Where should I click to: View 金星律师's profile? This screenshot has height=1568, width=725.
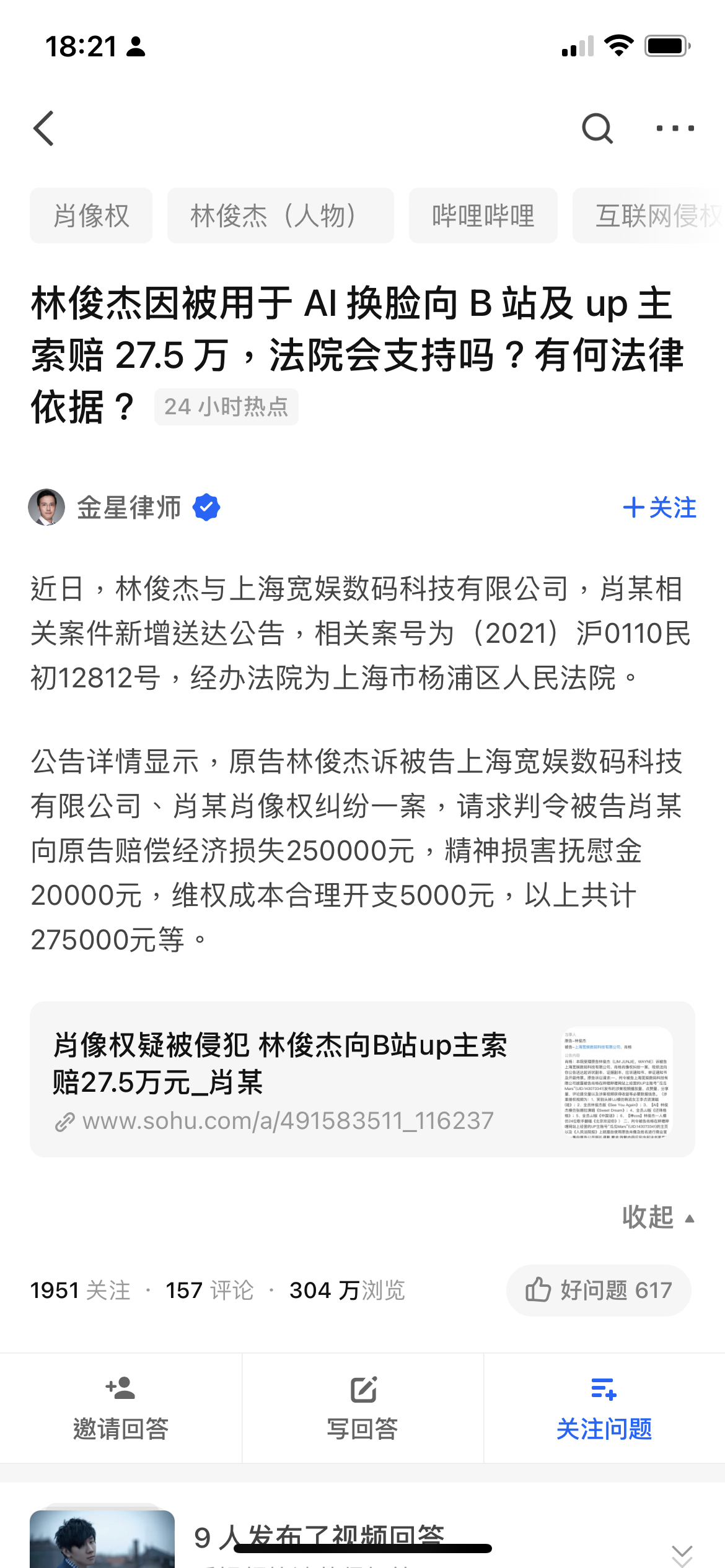[x=129, y=508]
